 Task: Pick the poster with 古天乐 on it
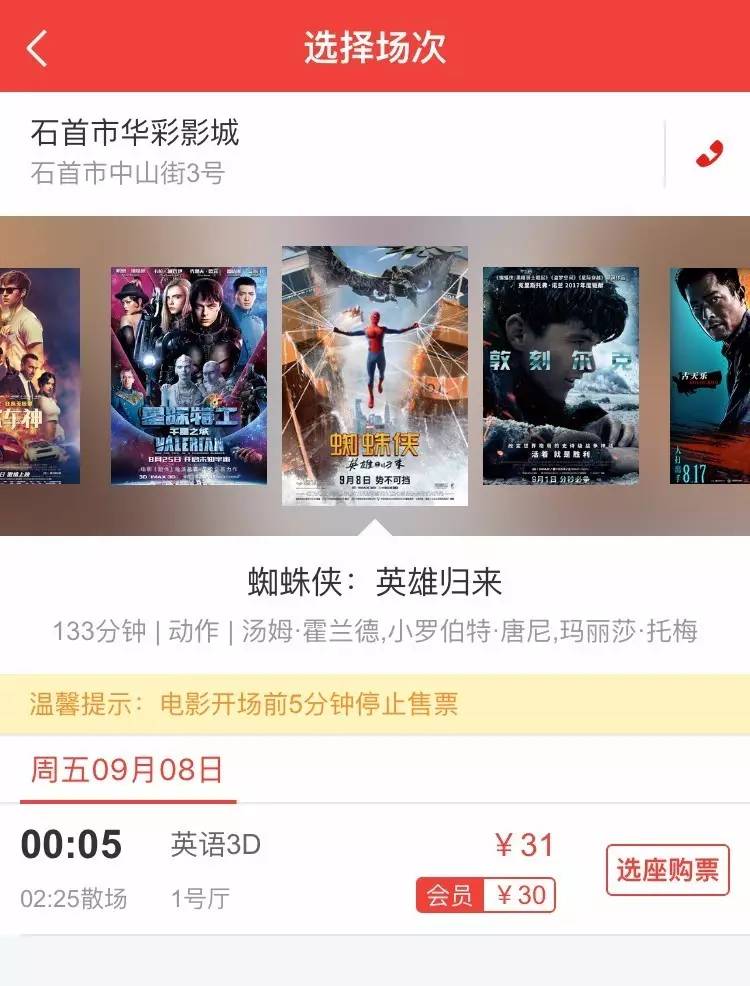click(710, 375)
